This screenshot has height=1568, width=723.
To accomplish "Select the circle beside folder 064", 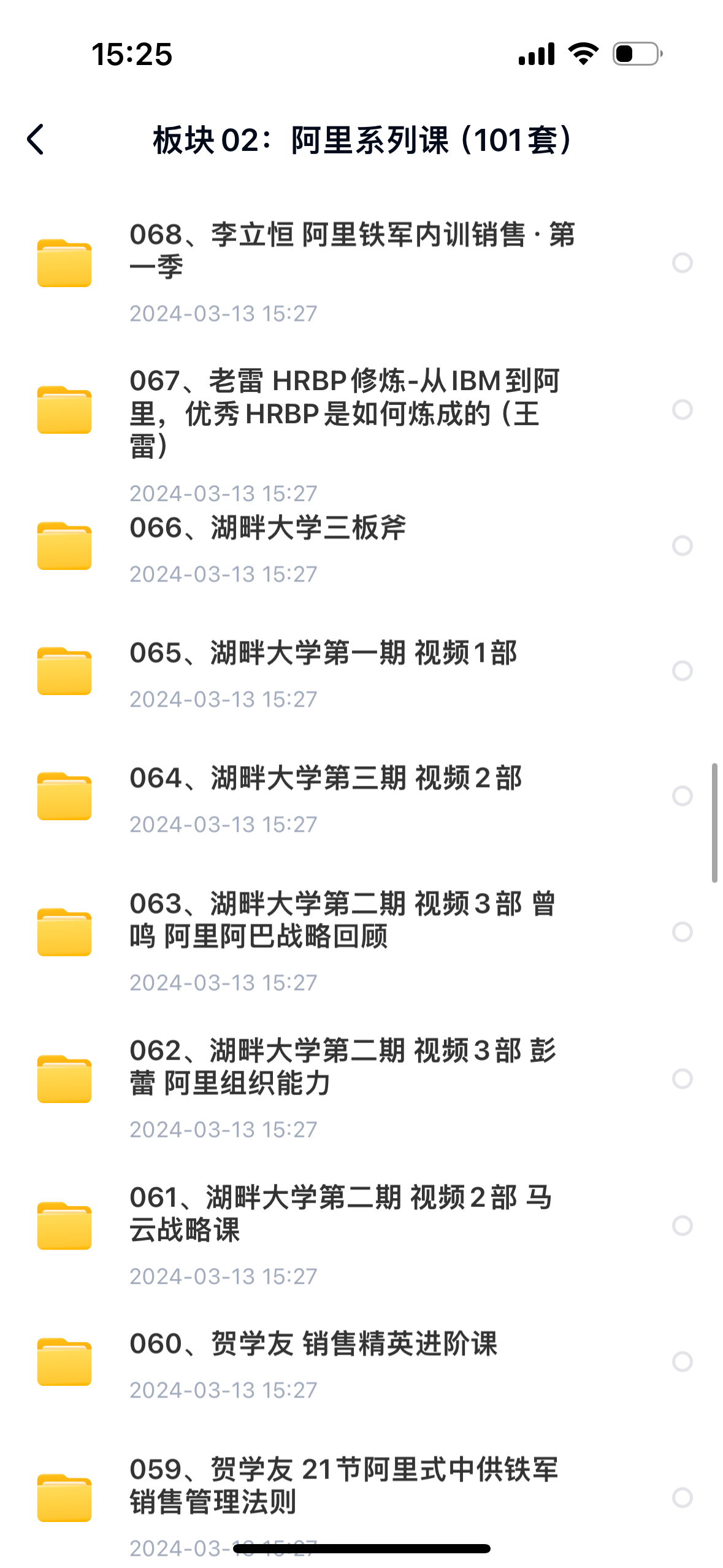I will 682,796.
